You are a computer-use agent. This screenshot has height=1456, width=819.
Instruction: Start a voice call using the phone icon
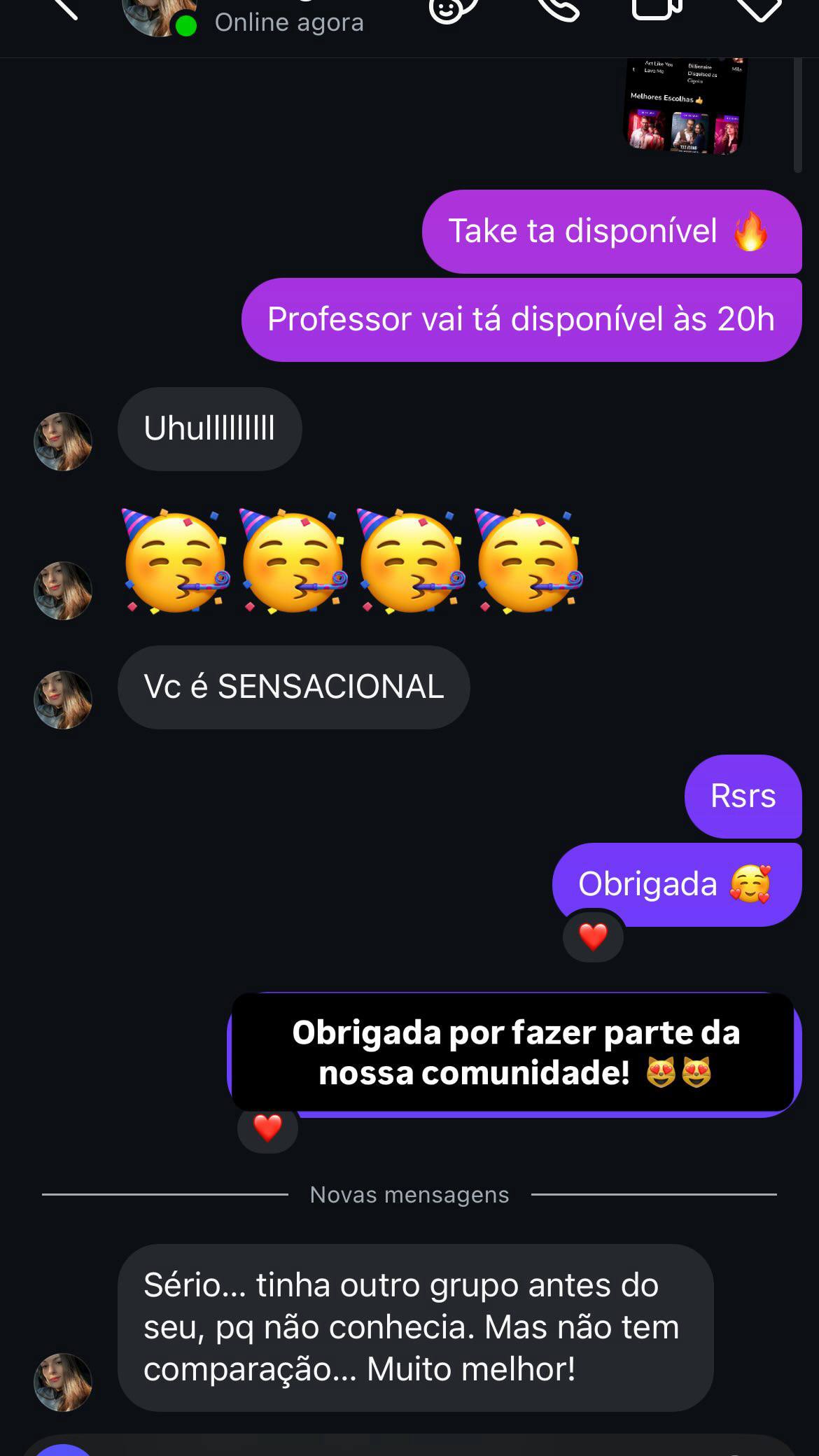(x=560, y=10)
